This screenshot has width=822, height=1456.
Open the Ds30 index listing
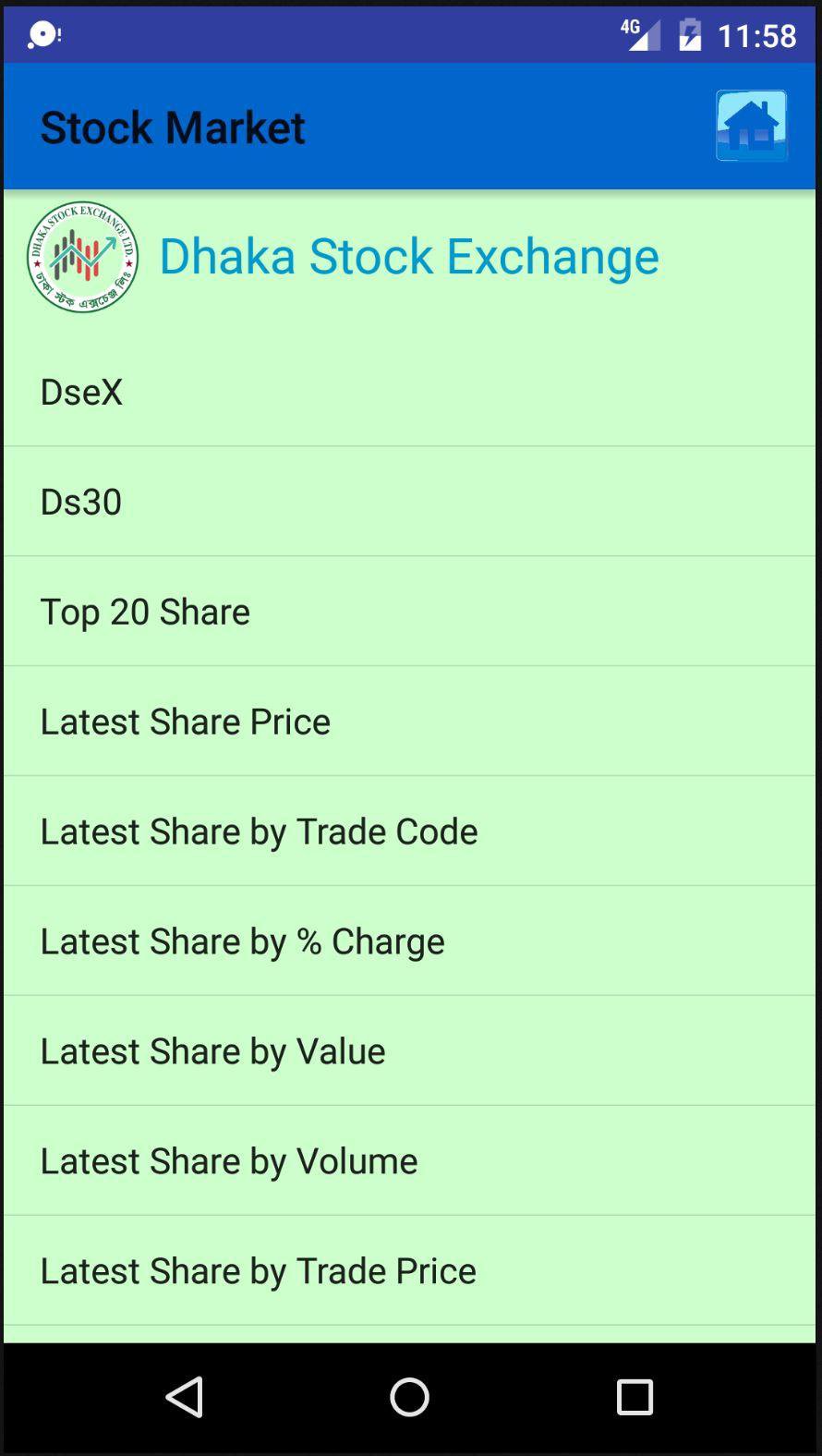411,501
